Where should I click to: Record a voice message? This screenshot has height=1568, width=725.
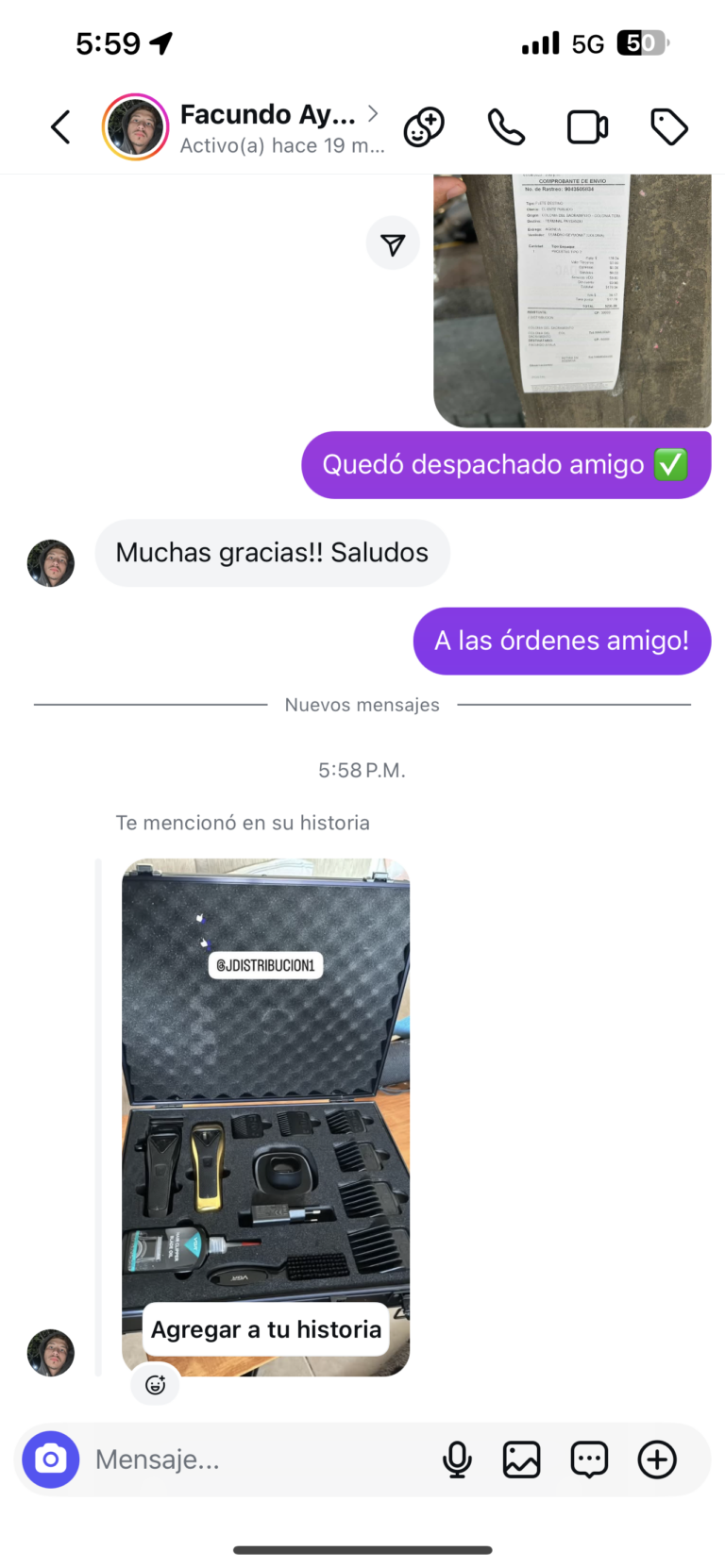click(x=457, y=1460)
